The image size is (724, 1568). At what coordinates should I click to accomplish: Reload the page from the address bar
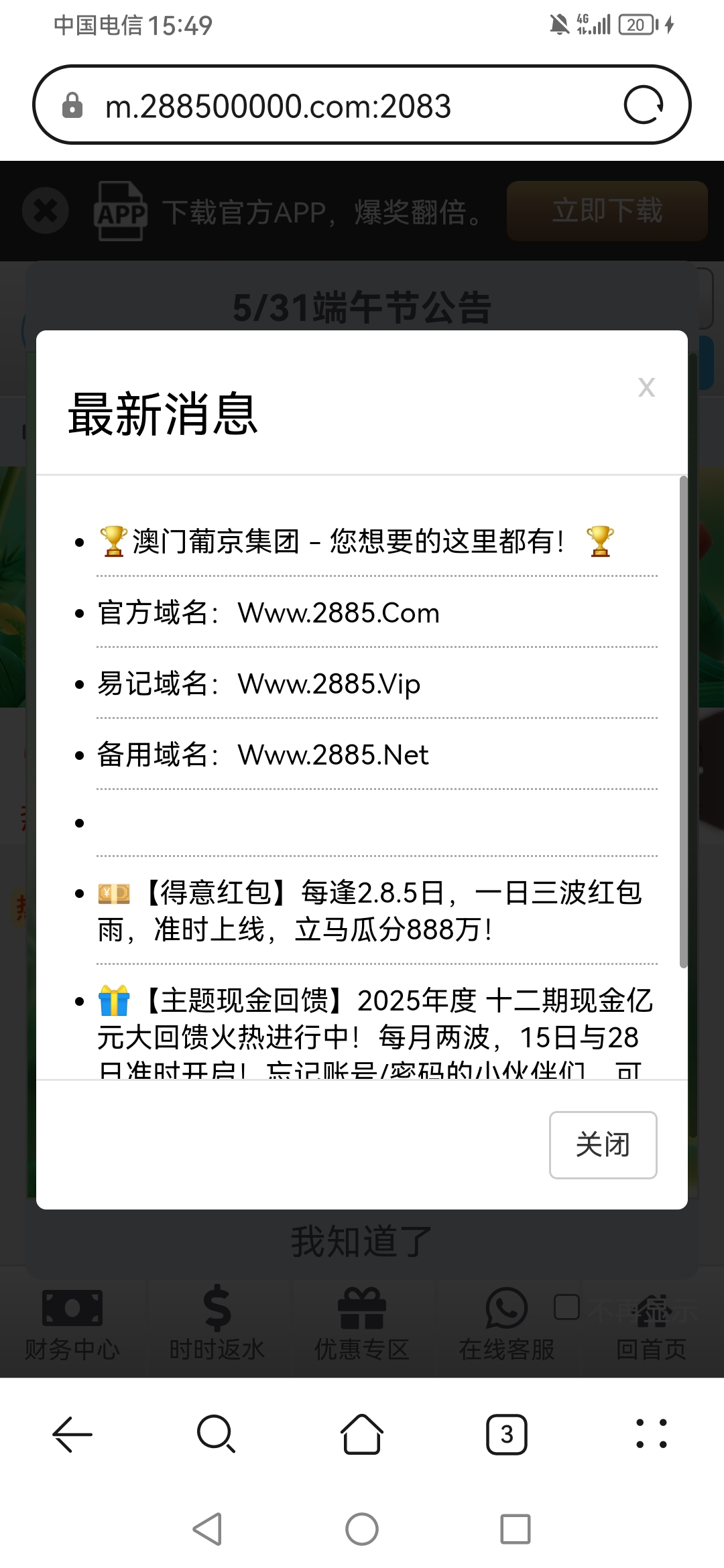[644, 105]
